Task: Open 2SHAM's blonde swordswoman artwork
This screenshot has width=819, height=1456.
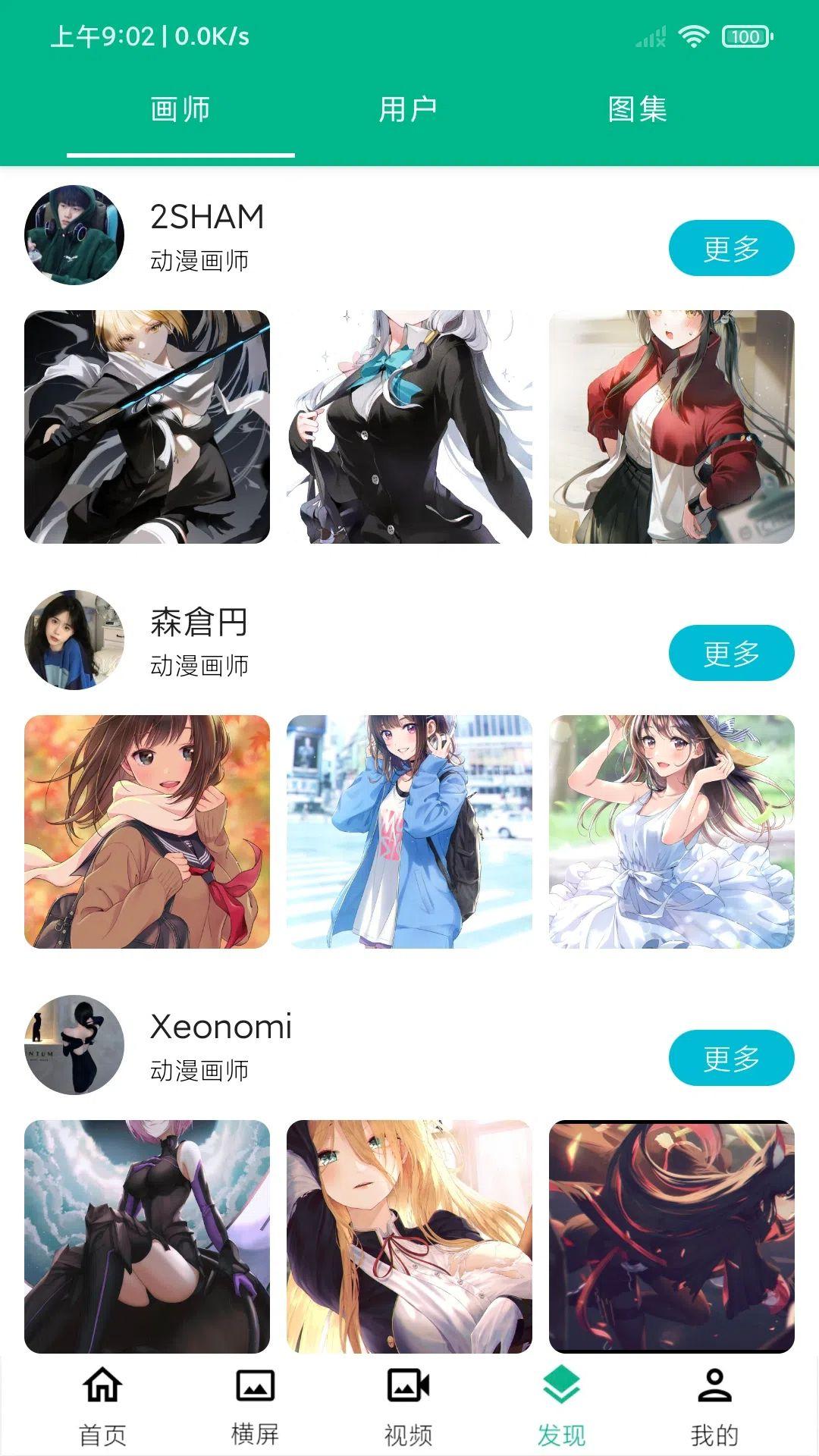Action: 147,426
